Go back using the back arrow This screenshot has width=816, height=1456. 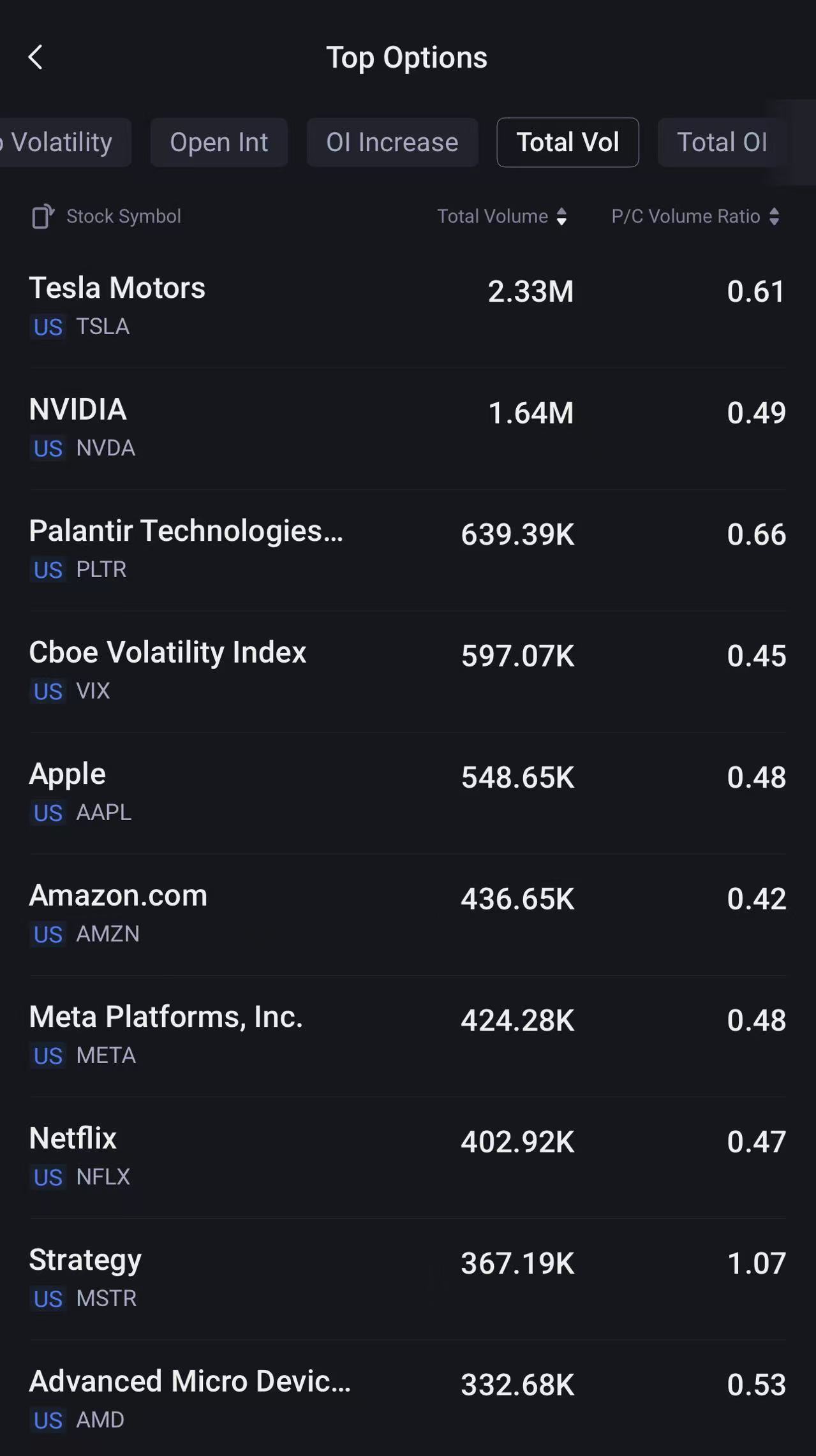36,57
